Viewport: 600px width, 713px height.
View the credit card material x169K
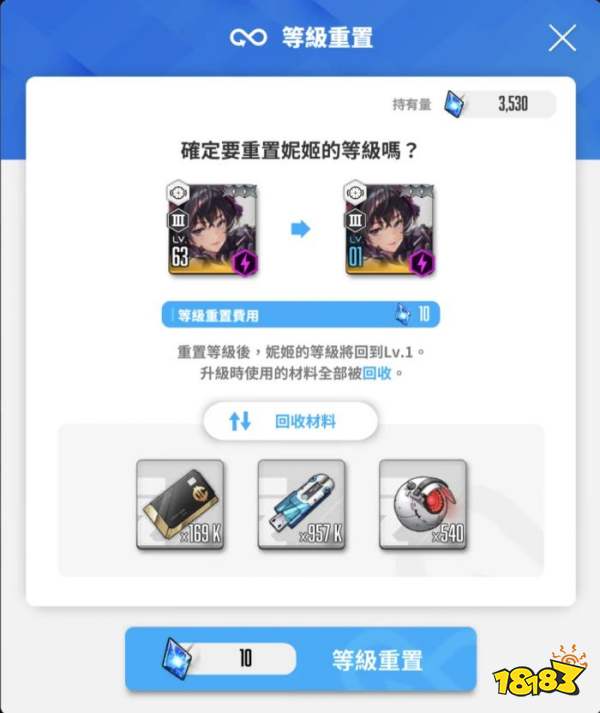point(180,505)
